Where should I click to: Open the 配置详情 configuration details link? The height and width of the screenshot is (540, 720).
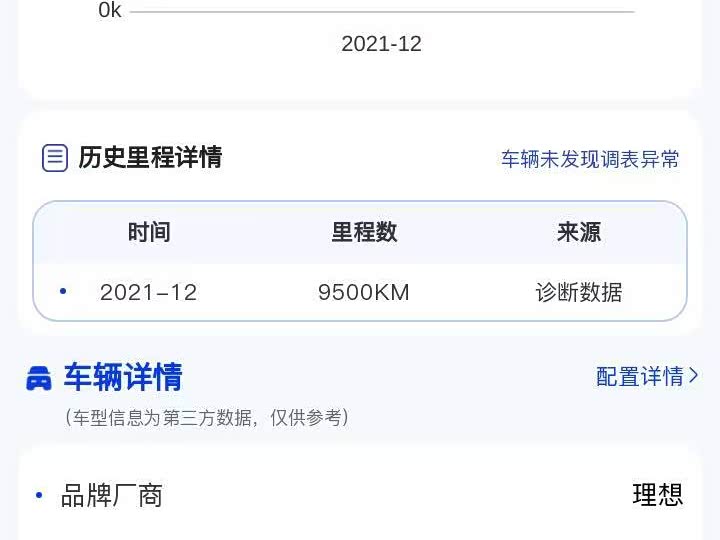pyautogui.click(x=647, y=376)
